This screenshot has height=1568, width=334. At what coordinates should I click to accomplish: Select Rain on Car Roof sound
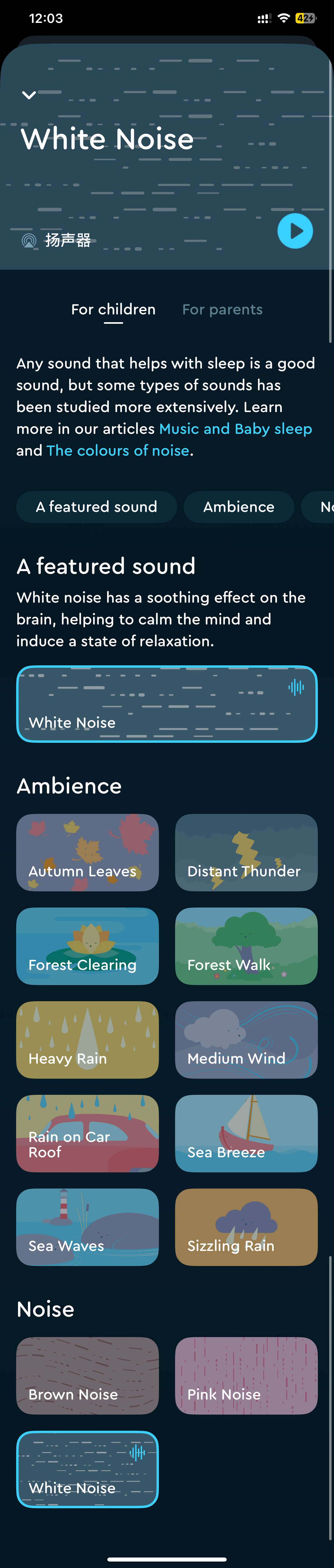click(88, 1134)
